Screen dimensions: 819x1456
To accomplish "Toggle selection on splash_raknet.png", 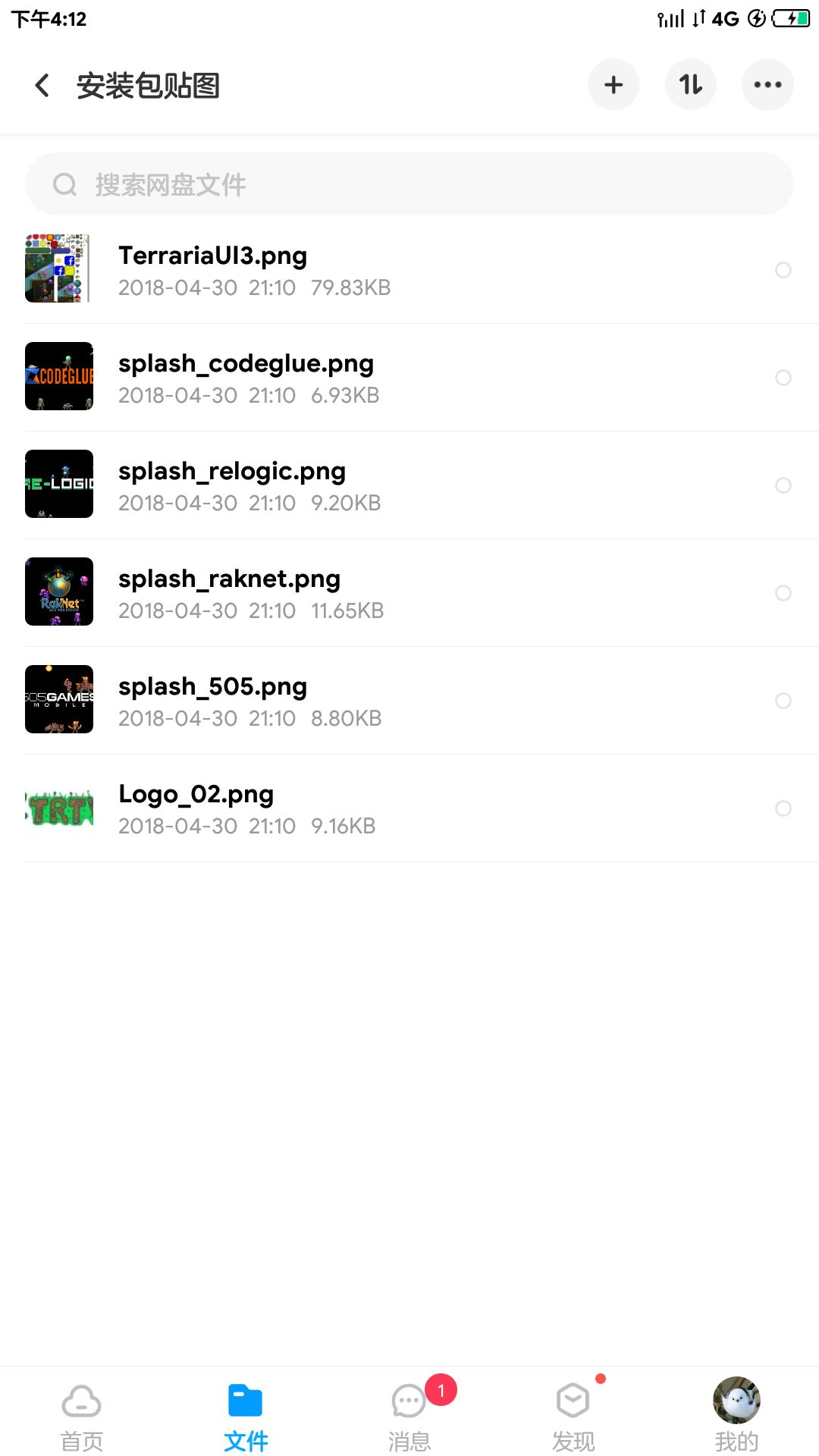I will (783, 593).
